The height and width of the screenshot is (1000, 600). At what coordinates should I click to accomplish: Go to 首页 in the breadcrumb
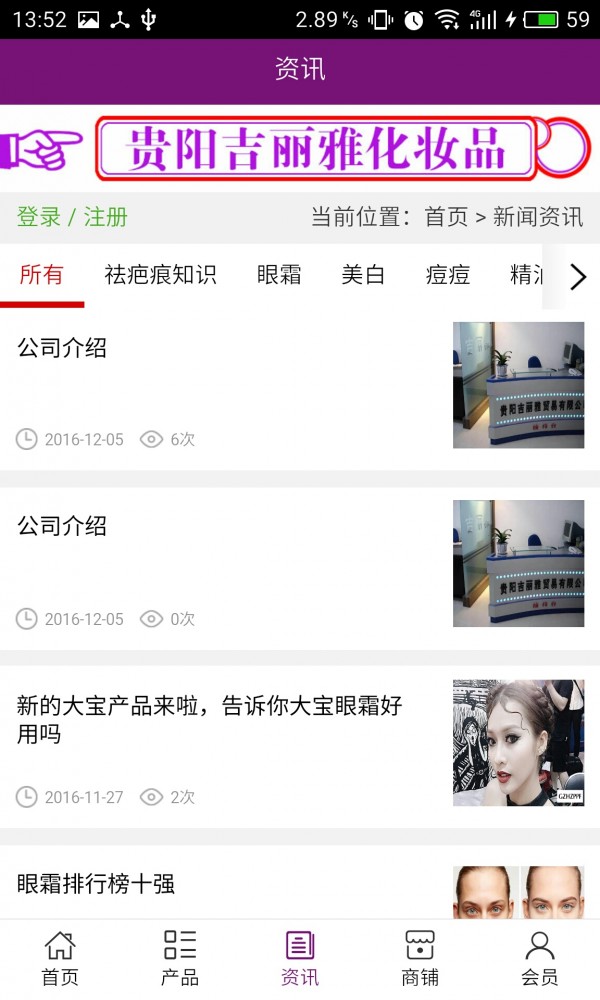tap(446, 217)
